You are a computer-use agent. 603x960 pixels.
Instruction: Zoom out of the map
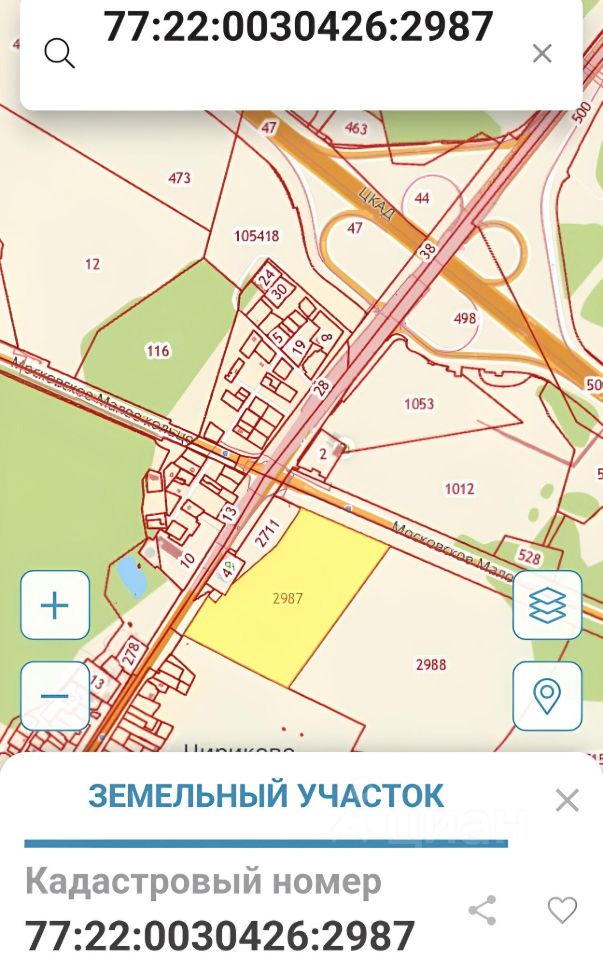[x=55, y=696]
